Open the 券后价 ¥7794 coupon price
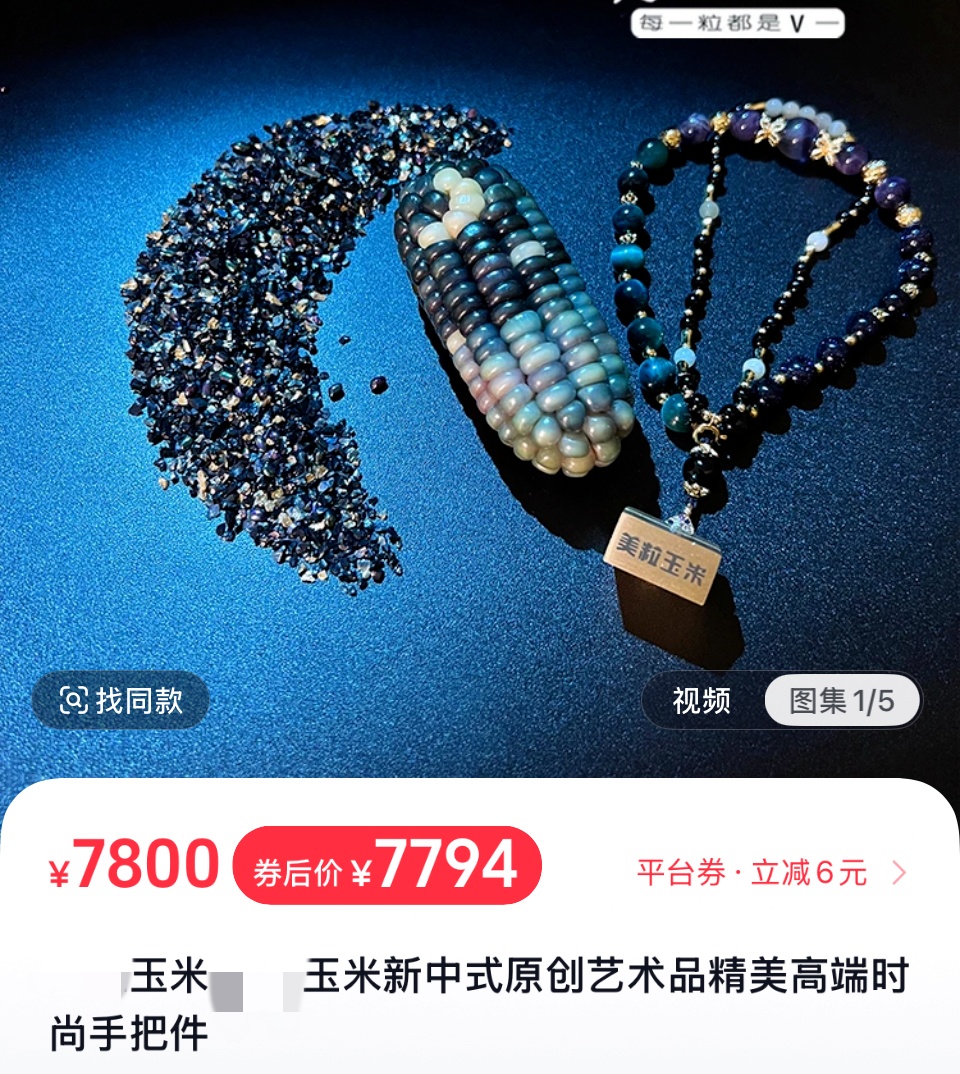This screenshot has width=960, height=1074. point(387,866)
